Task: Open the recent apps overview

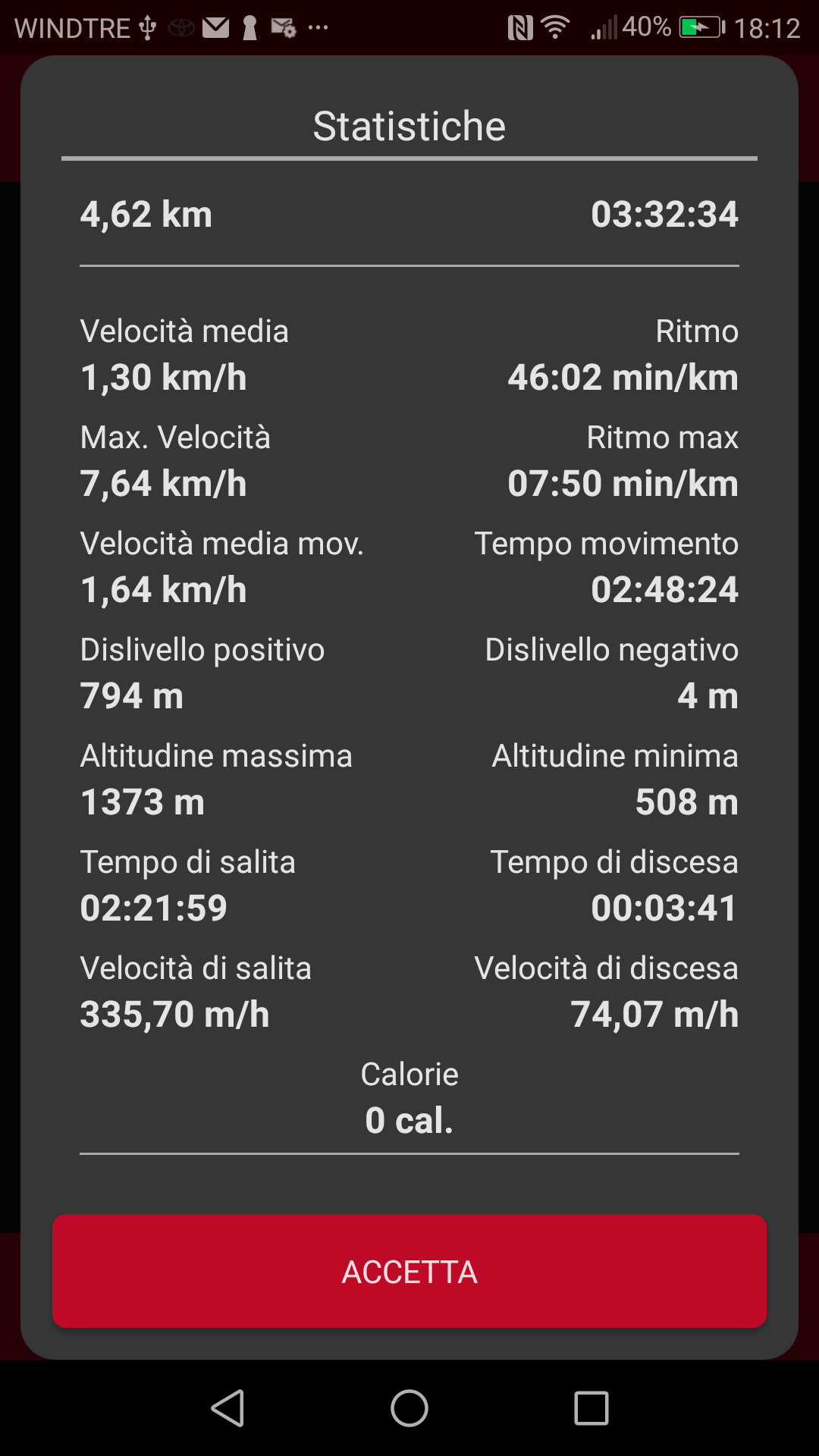Action: tap(591, 1408)
